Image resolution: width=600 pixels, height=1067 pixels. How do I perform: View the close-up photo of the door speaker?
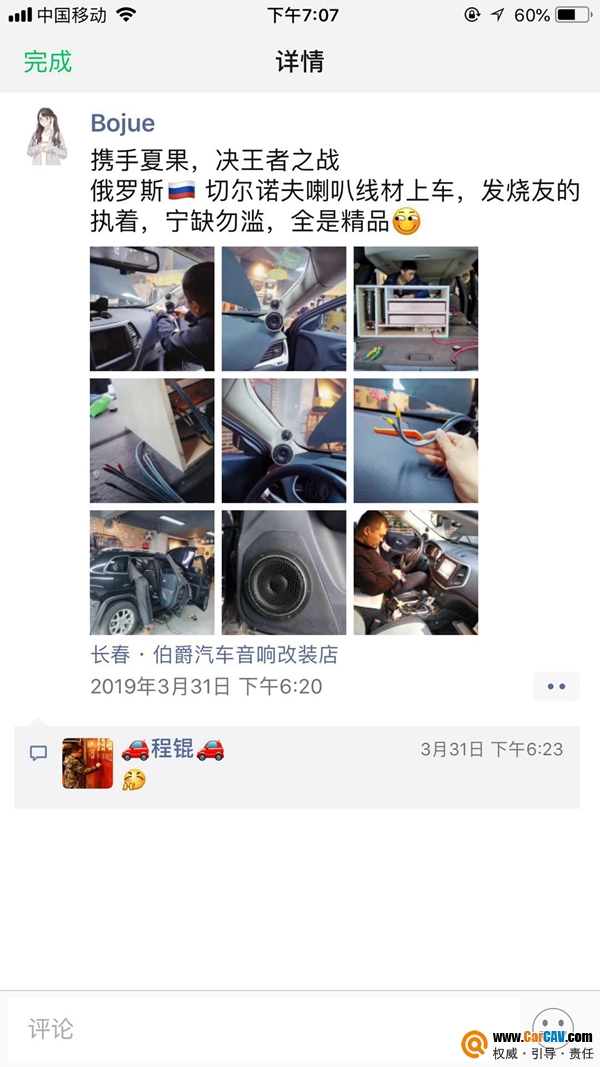(x=284, y=572)
